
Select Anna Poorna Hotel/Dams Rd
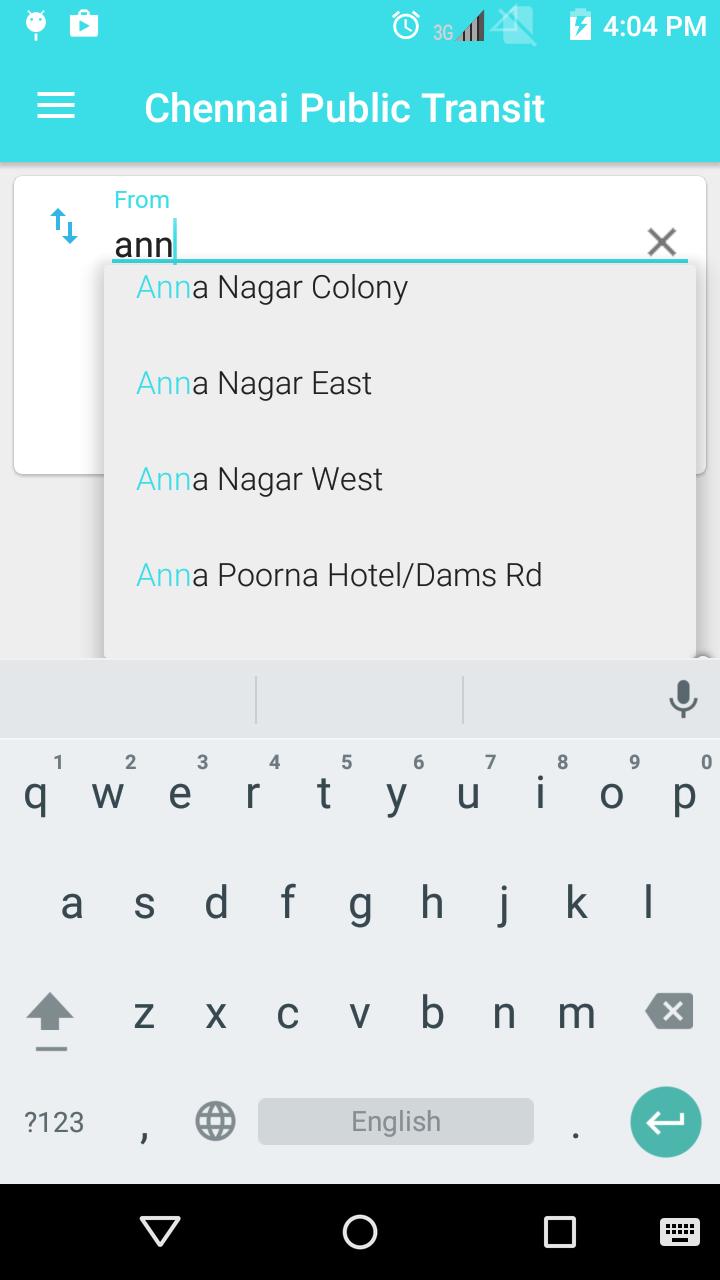(x=339, y=575)
